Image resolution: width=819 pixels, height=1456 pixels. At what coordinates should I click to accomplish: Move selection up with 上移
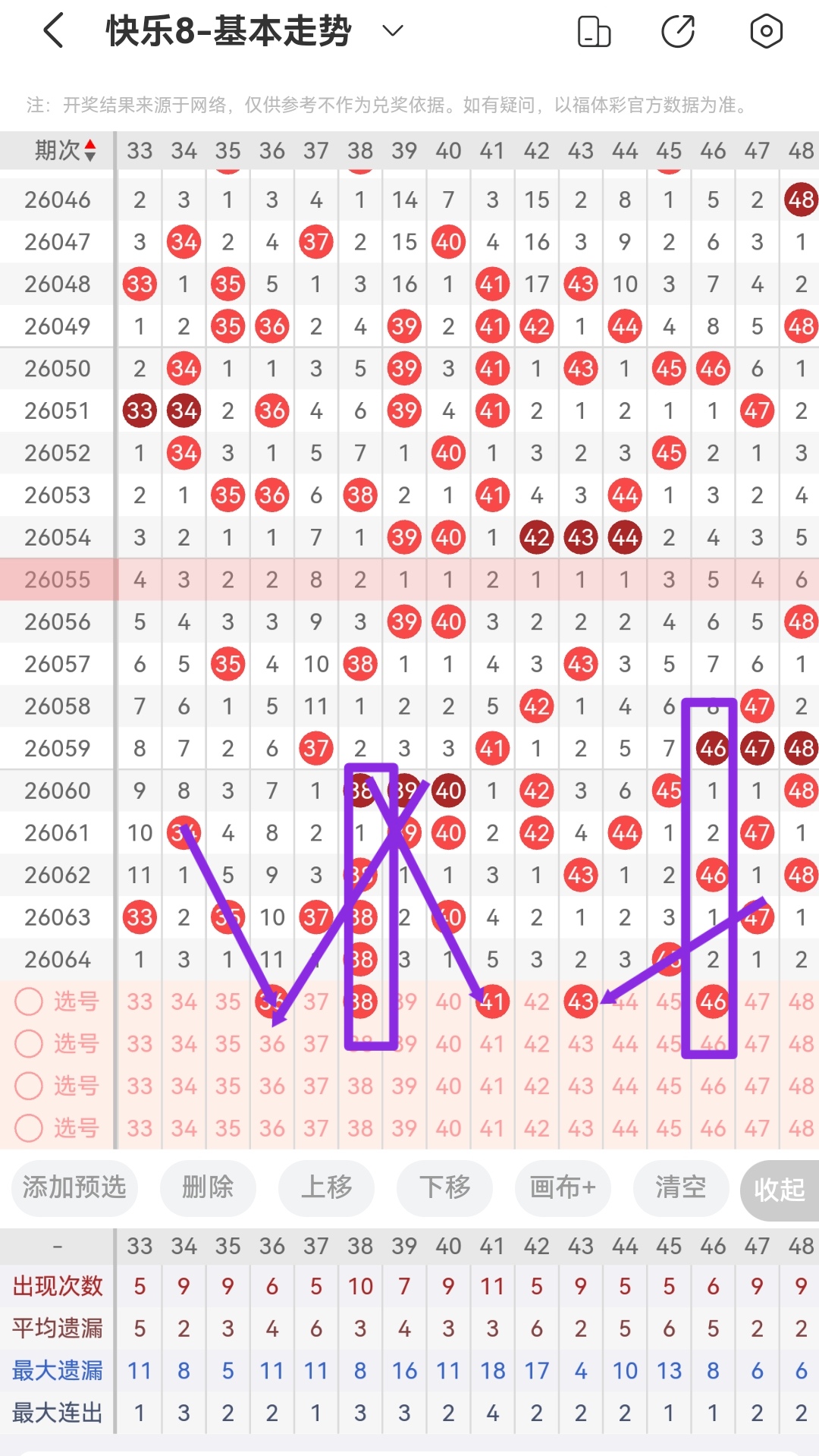click(326, 1187)
